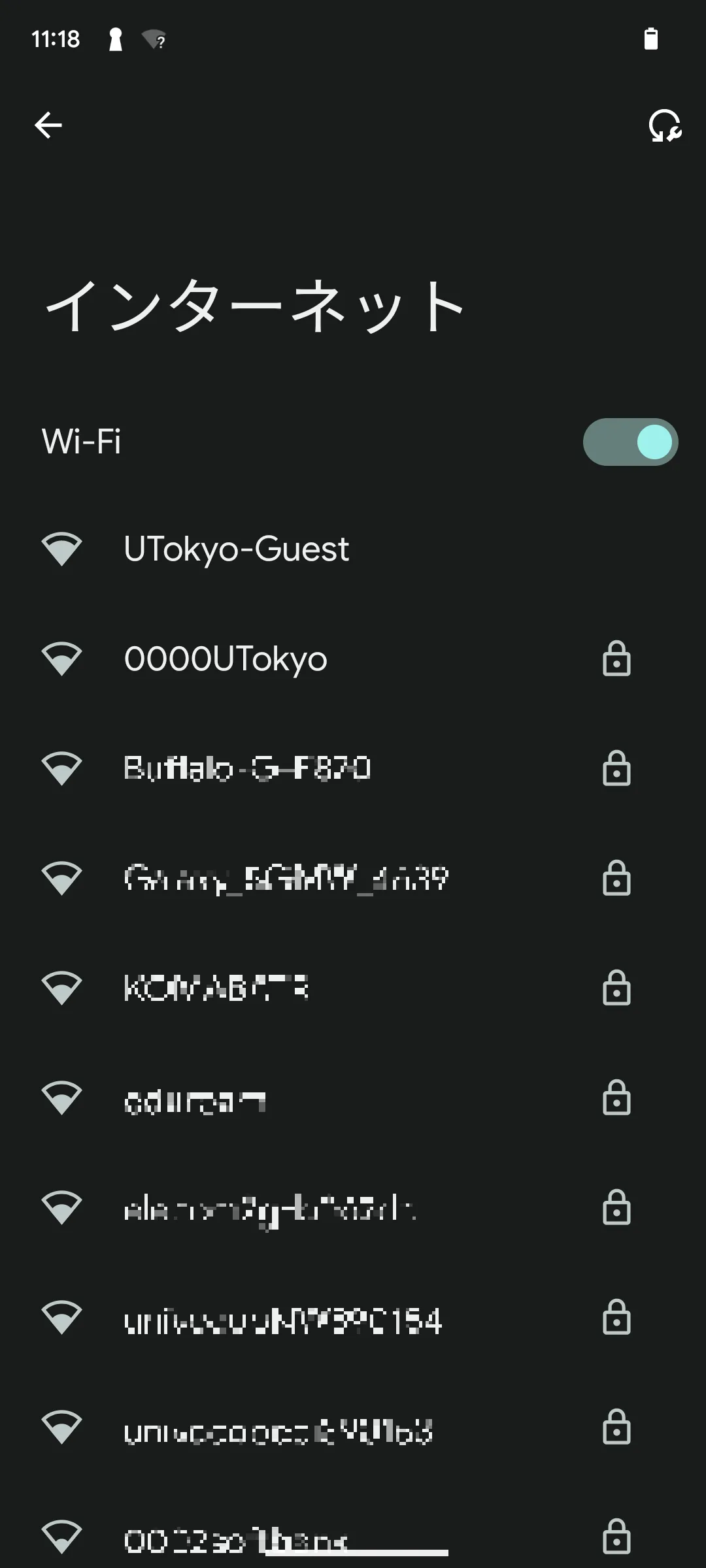Connect to the UTokyo-Guest network
Viewport: 706px width, 1568px height.
[x=237, y=549]
